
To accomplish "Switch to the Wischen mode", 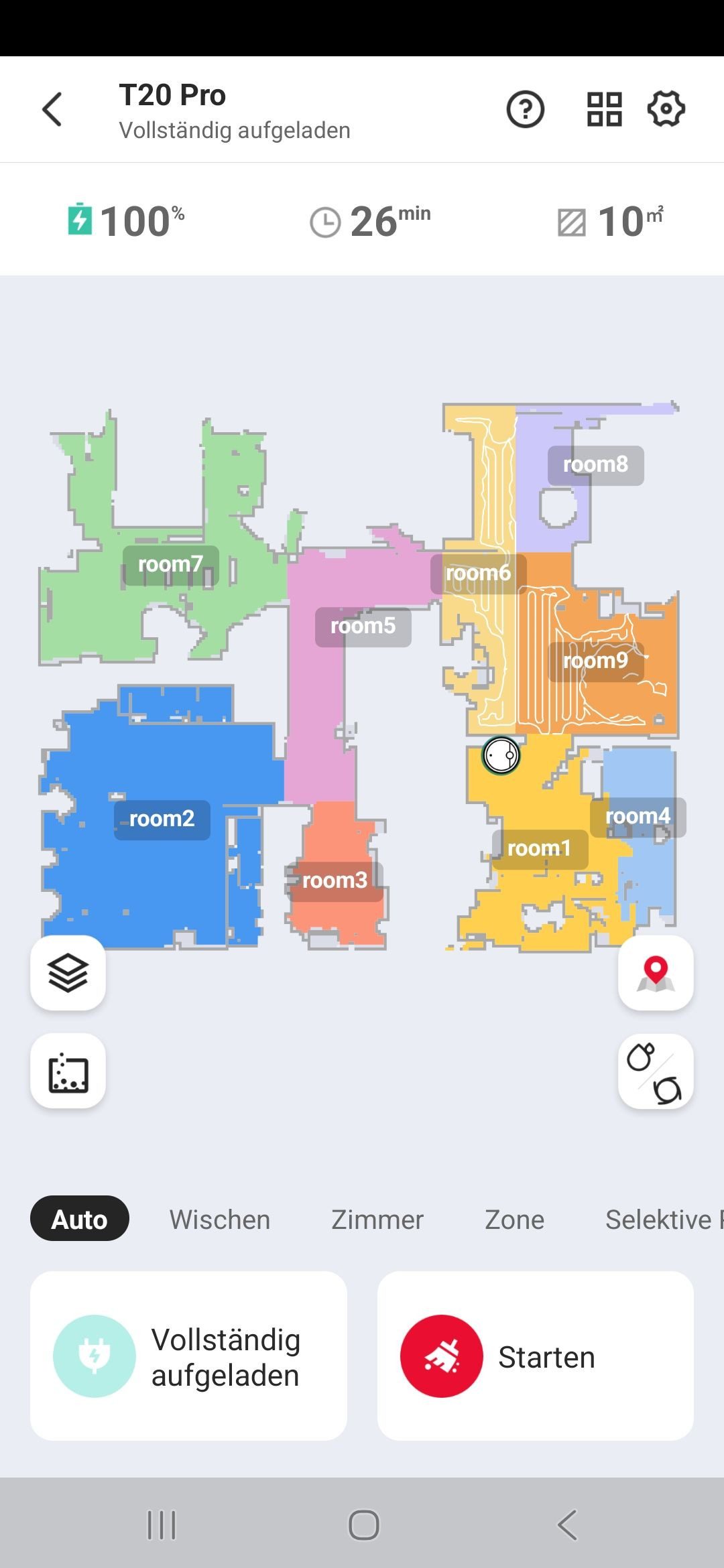I will click(220, 1220).
